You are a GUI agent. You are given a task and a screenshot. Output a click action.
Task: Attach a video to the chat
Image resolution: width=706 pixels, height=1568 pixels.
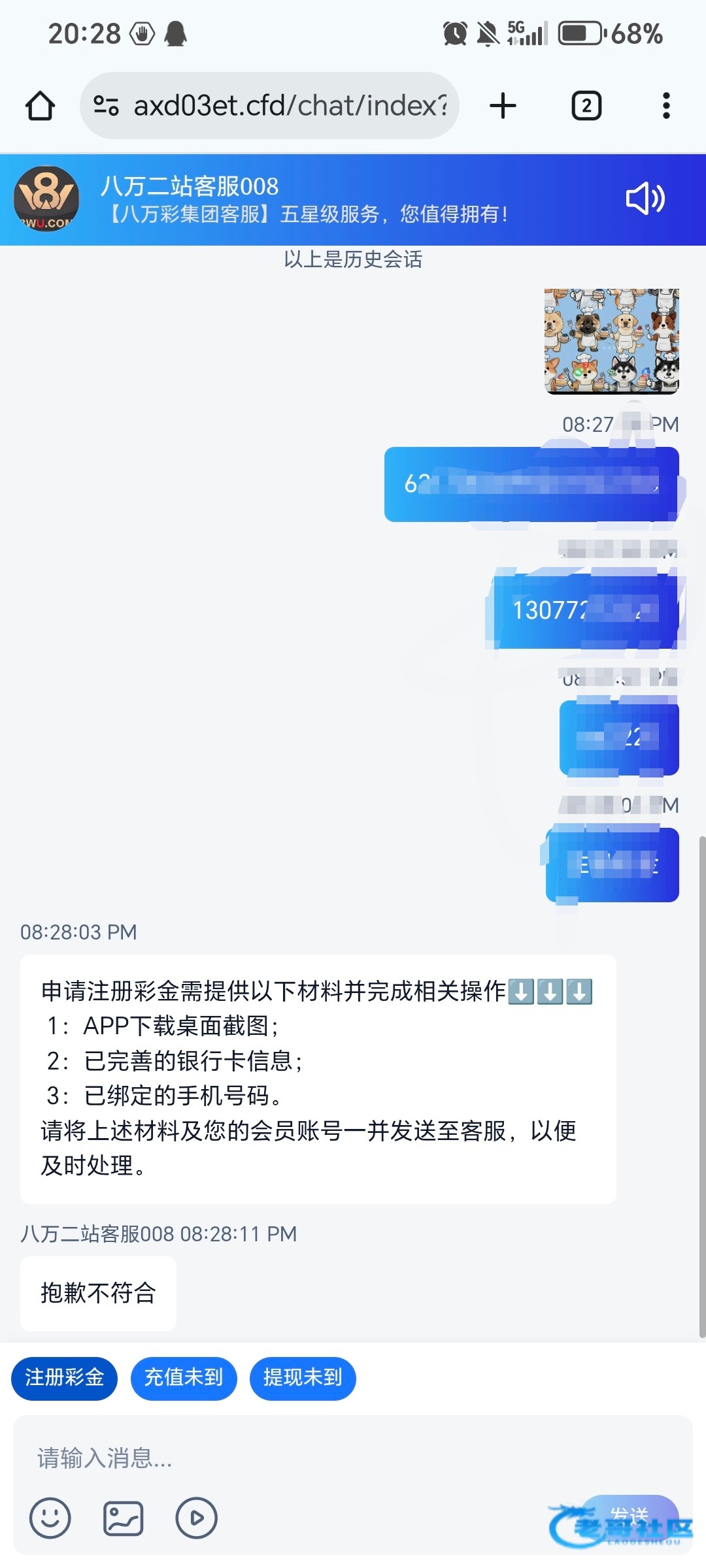point(196,1518)
